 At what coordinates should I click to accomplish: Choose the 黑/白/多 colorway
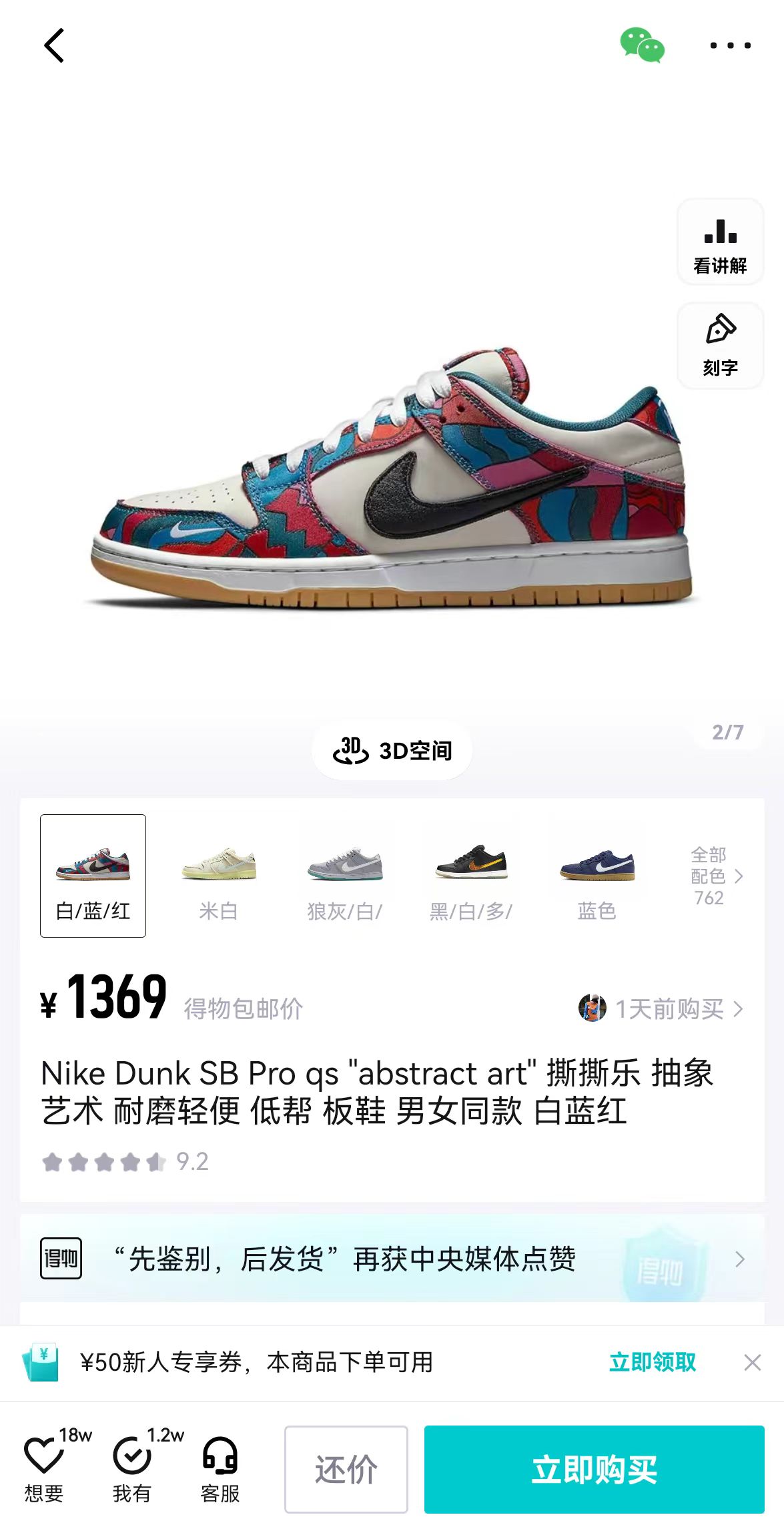click(471, 876)
